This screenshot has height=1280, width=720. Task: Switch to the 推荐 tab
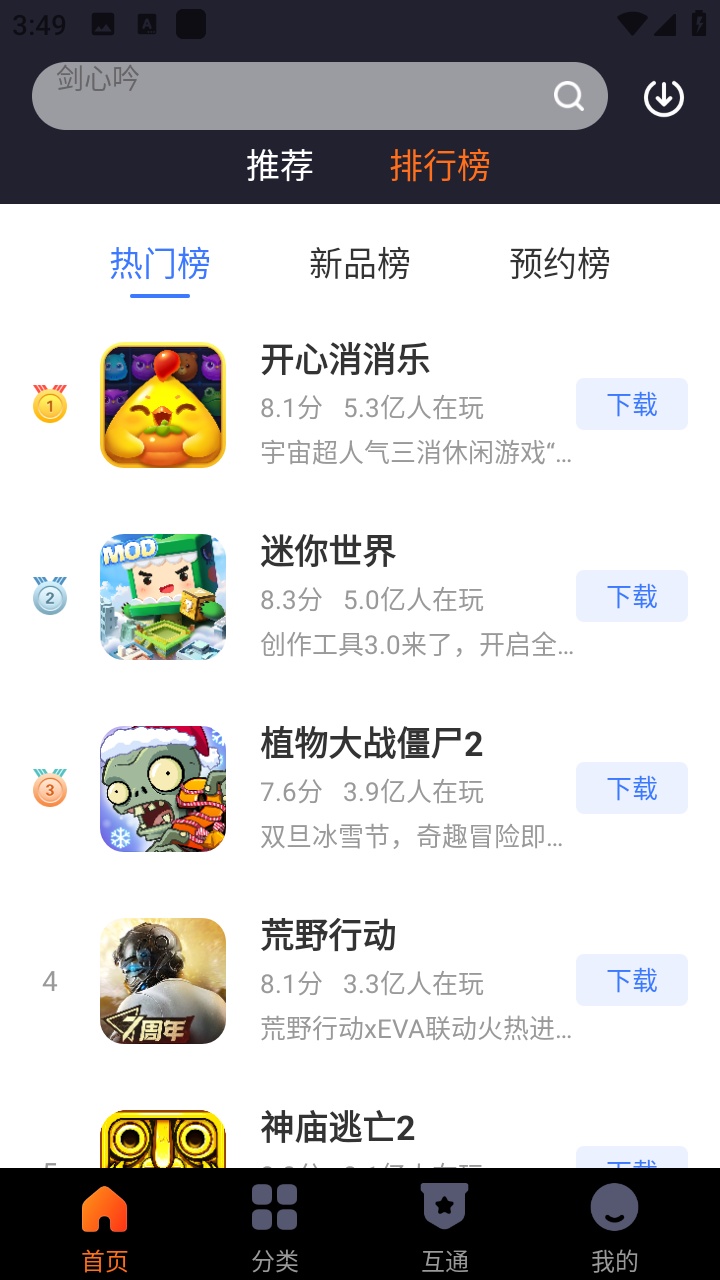pos(280,165)
